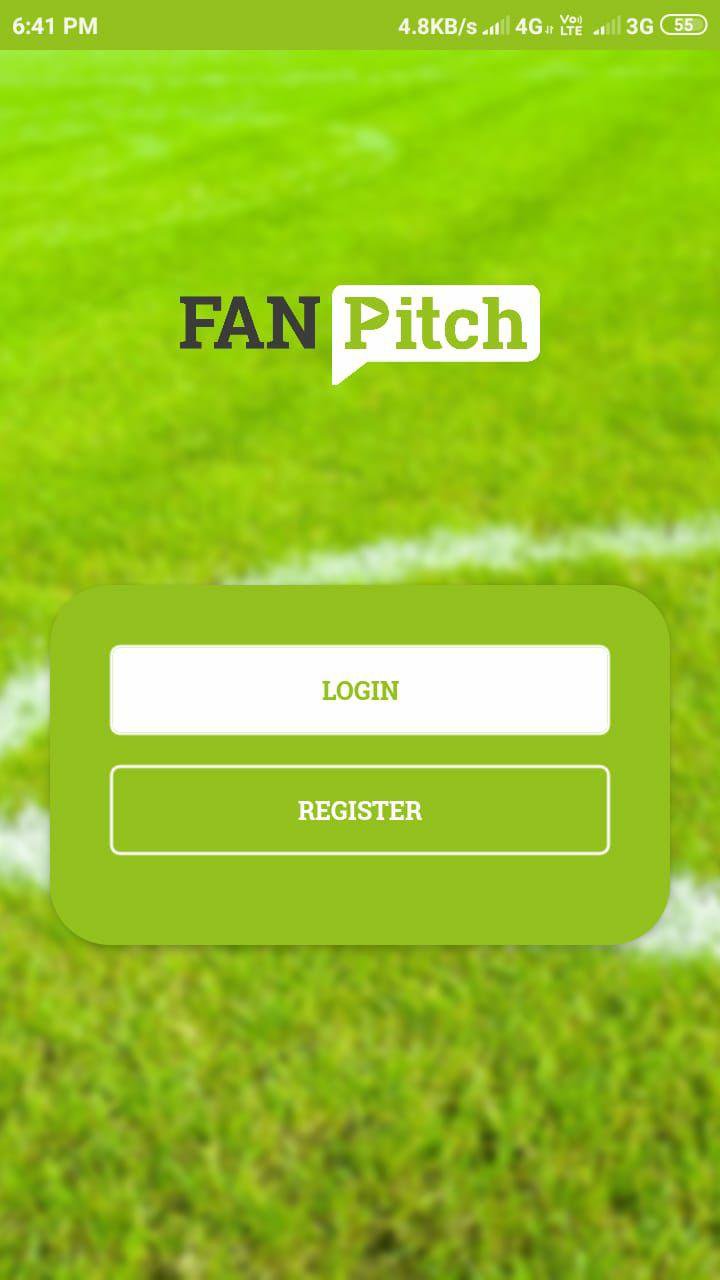
Task: Tap the green card containing the buttons
Action: (360, 900)
